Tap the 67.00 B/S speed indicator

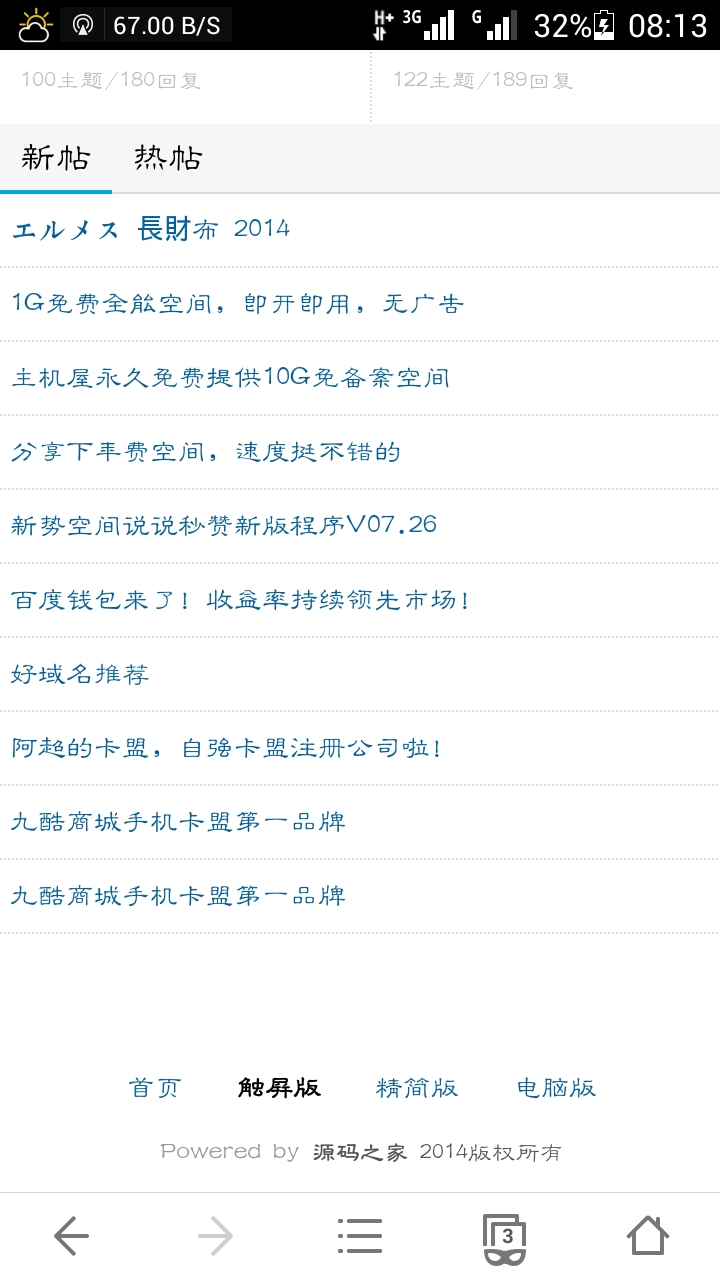[x=167, y=28]
